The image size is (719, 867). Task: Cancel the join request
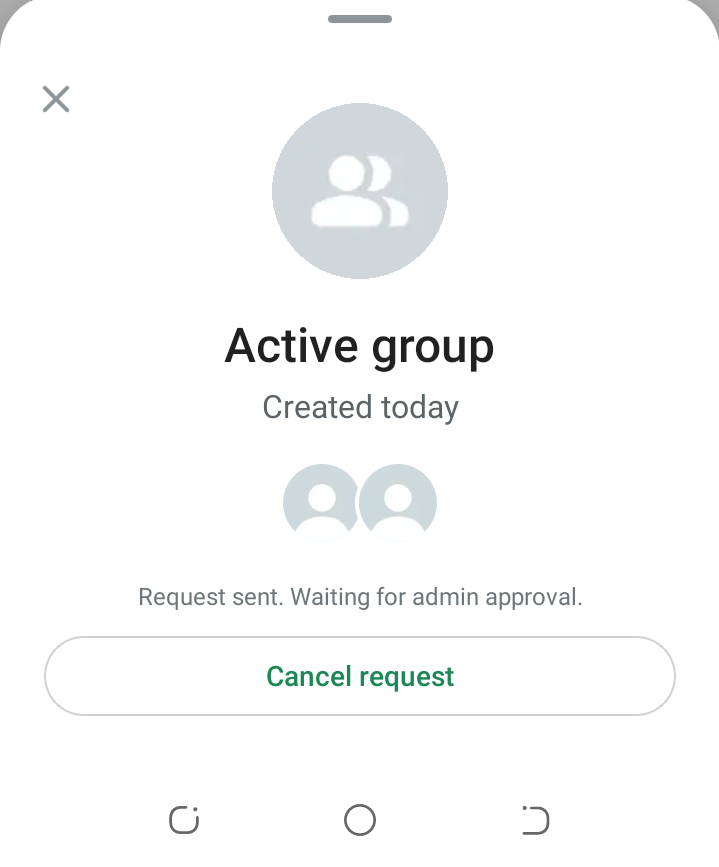(360, 676)
